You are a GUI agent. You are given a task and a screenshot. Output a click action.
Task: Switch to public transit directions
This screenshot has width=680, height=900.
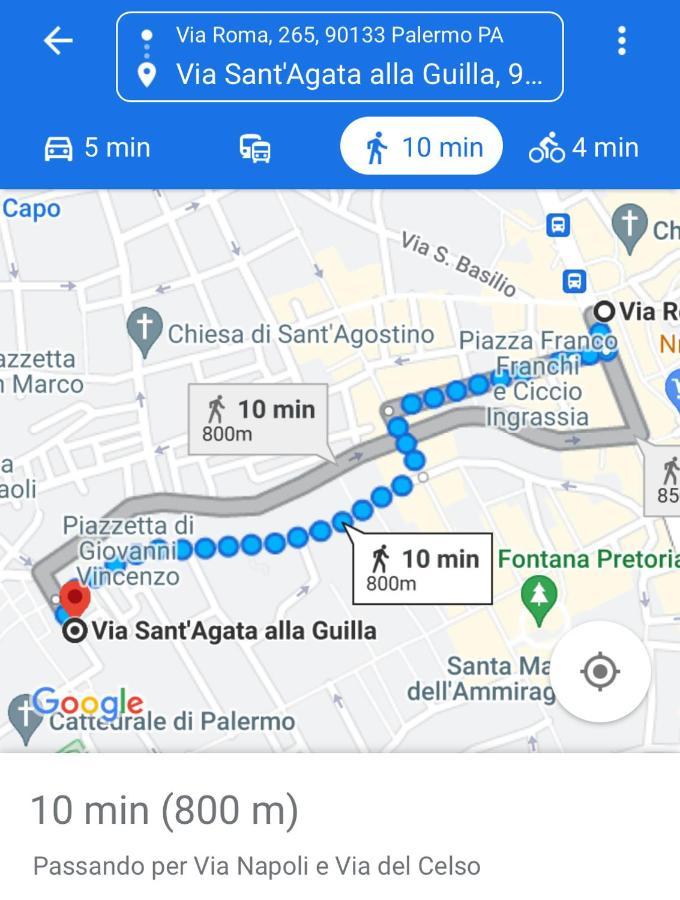(255, 148)
